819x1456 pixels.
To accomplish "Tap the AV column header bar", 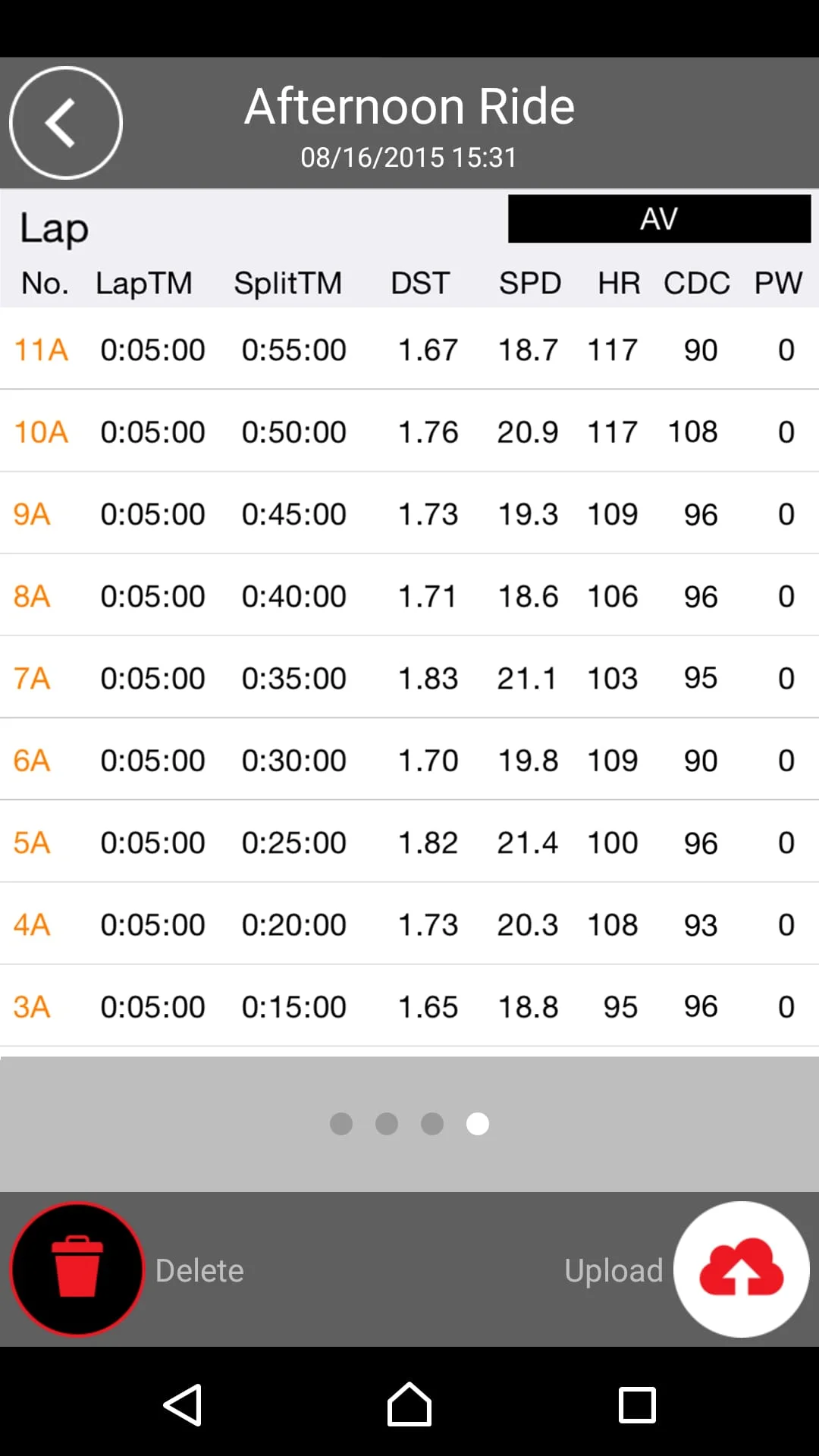I will pos(659,219).
